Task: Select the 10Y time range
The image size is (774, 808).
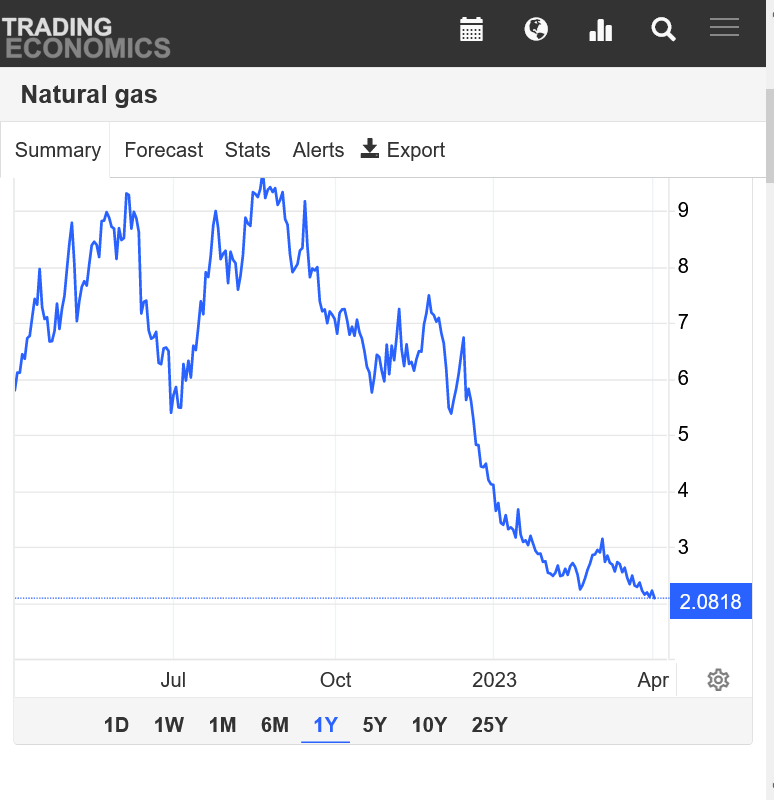Action: point(429,725)
